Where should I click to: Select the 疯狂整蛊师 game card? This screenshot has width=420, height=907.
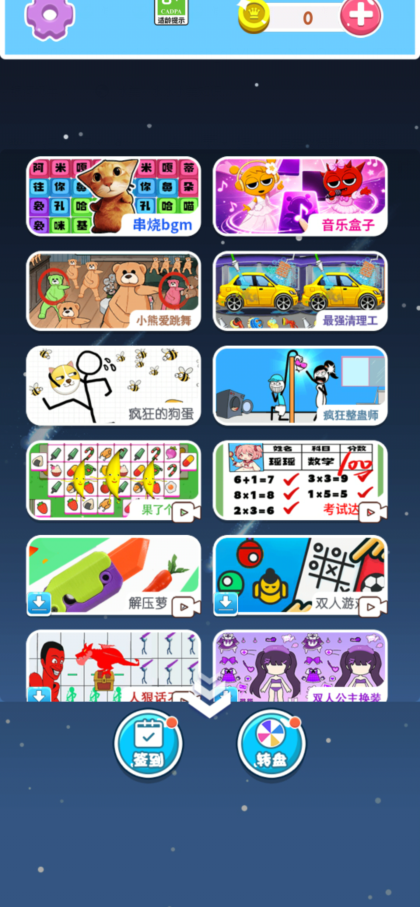pyautogui.click(x=300, y=386)
